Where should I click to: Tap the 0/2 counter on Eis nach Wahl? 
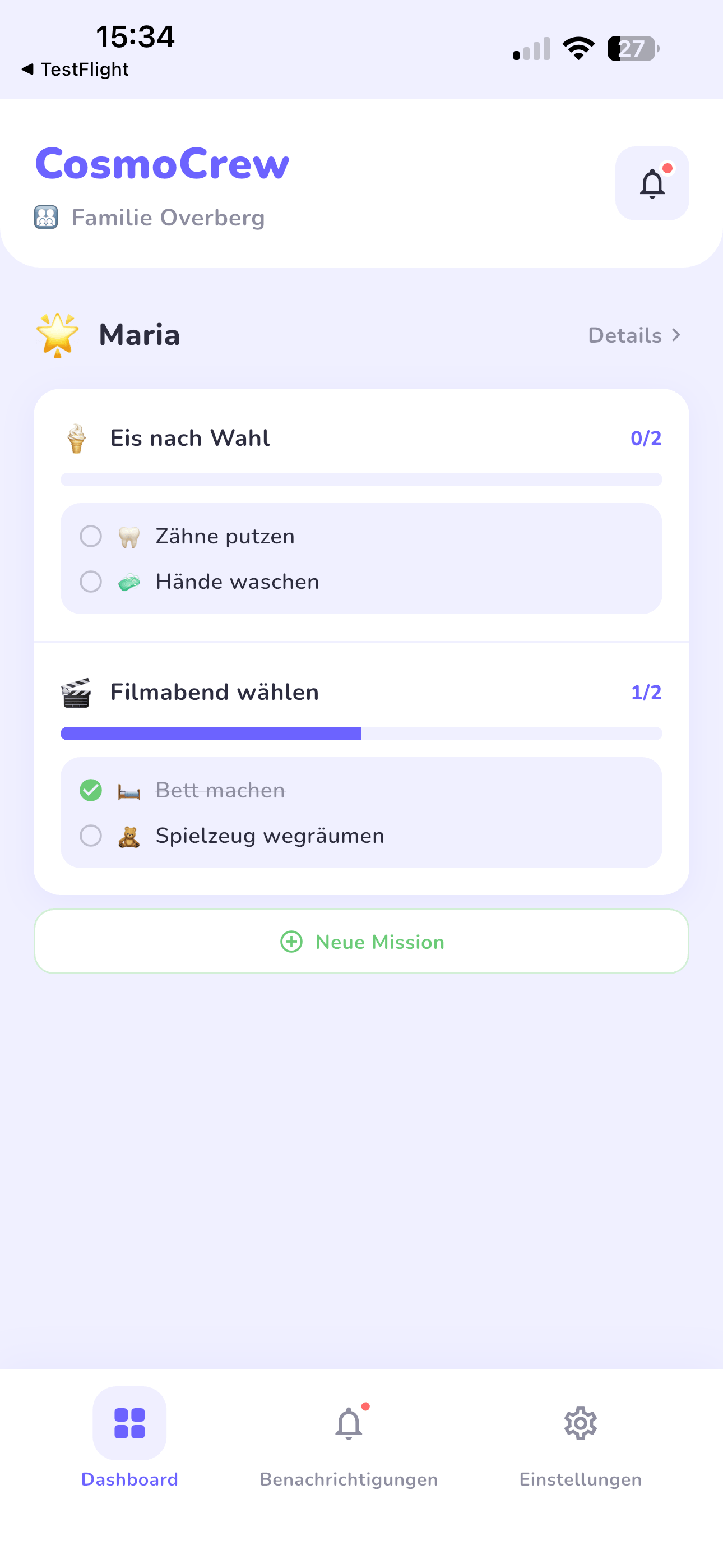646,437
